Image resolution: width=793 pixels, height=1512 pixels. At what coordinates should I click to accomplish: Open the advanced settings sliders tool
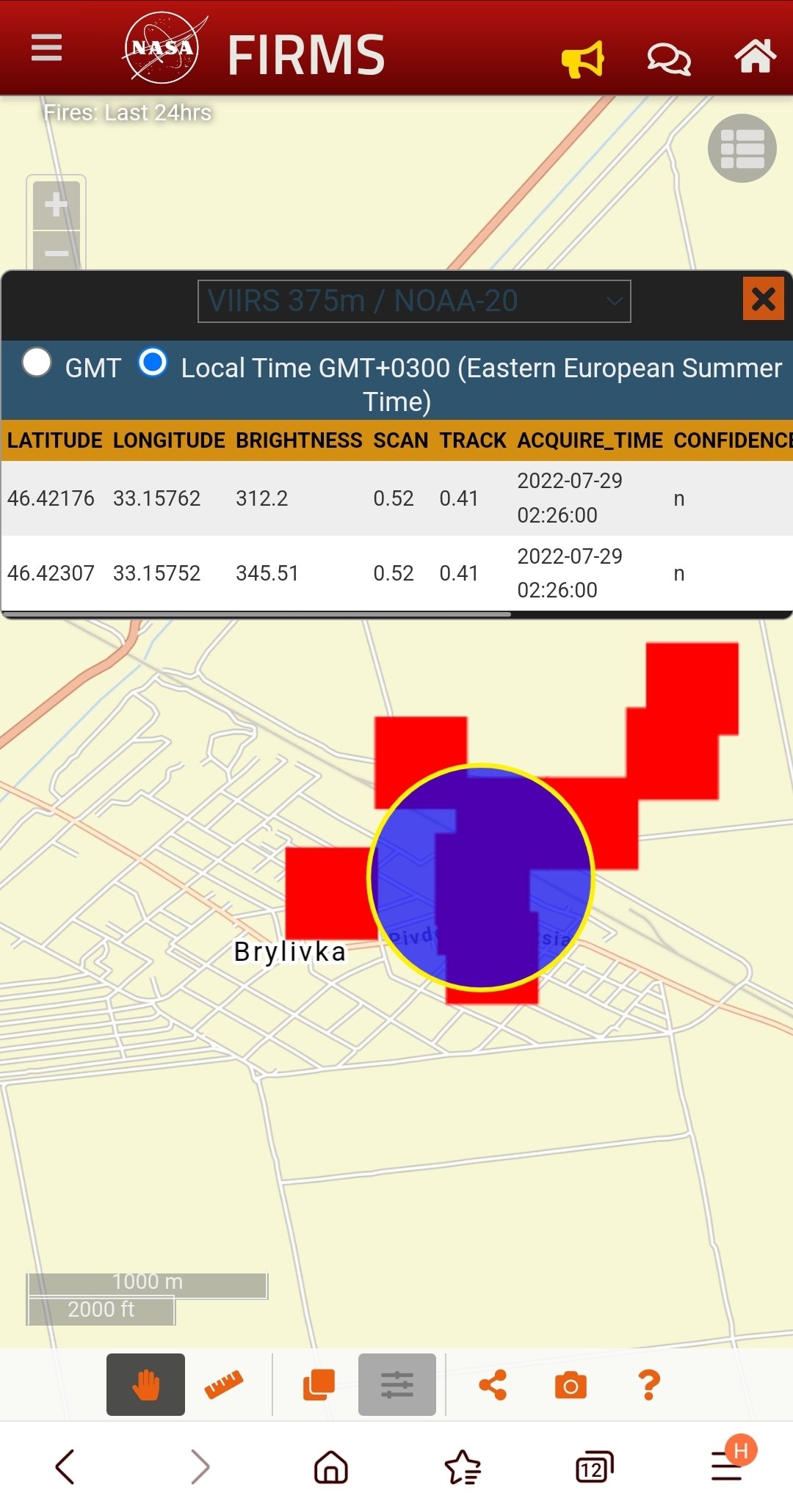pos(397,1384)
